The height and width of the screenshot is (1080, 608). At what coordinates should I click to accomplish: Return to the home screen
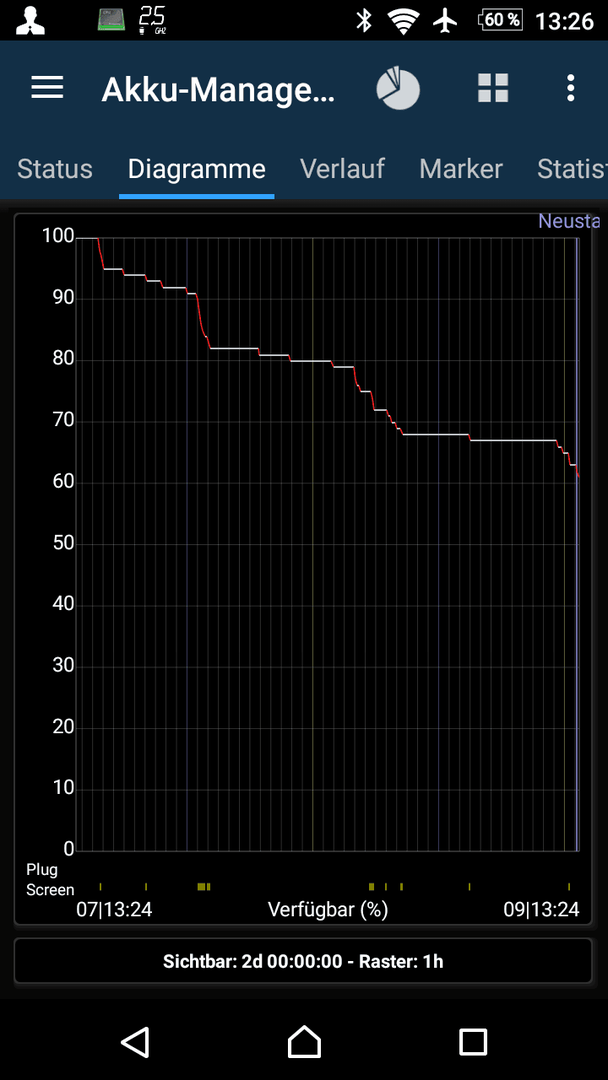tap(304, 1042)
